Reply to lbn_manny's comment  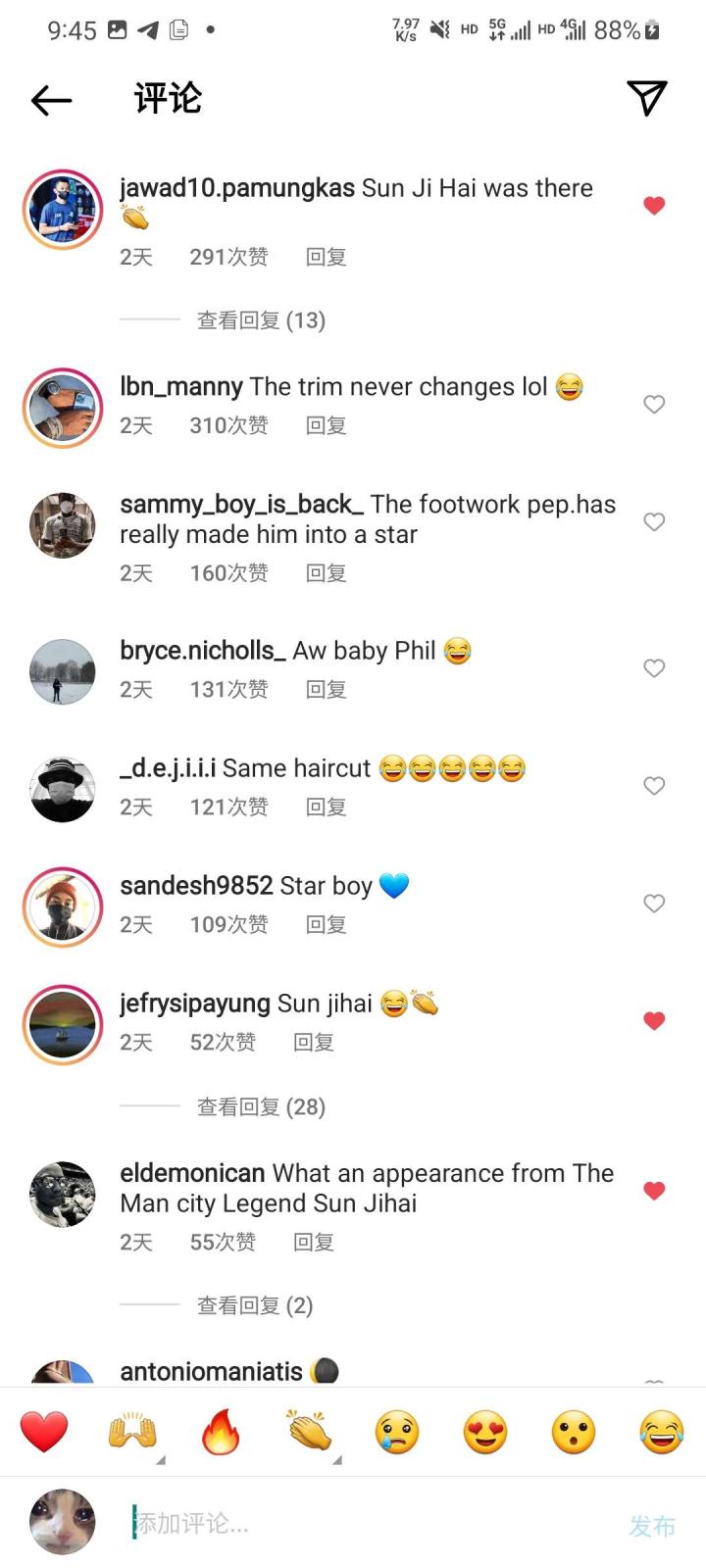coord(326,425)
